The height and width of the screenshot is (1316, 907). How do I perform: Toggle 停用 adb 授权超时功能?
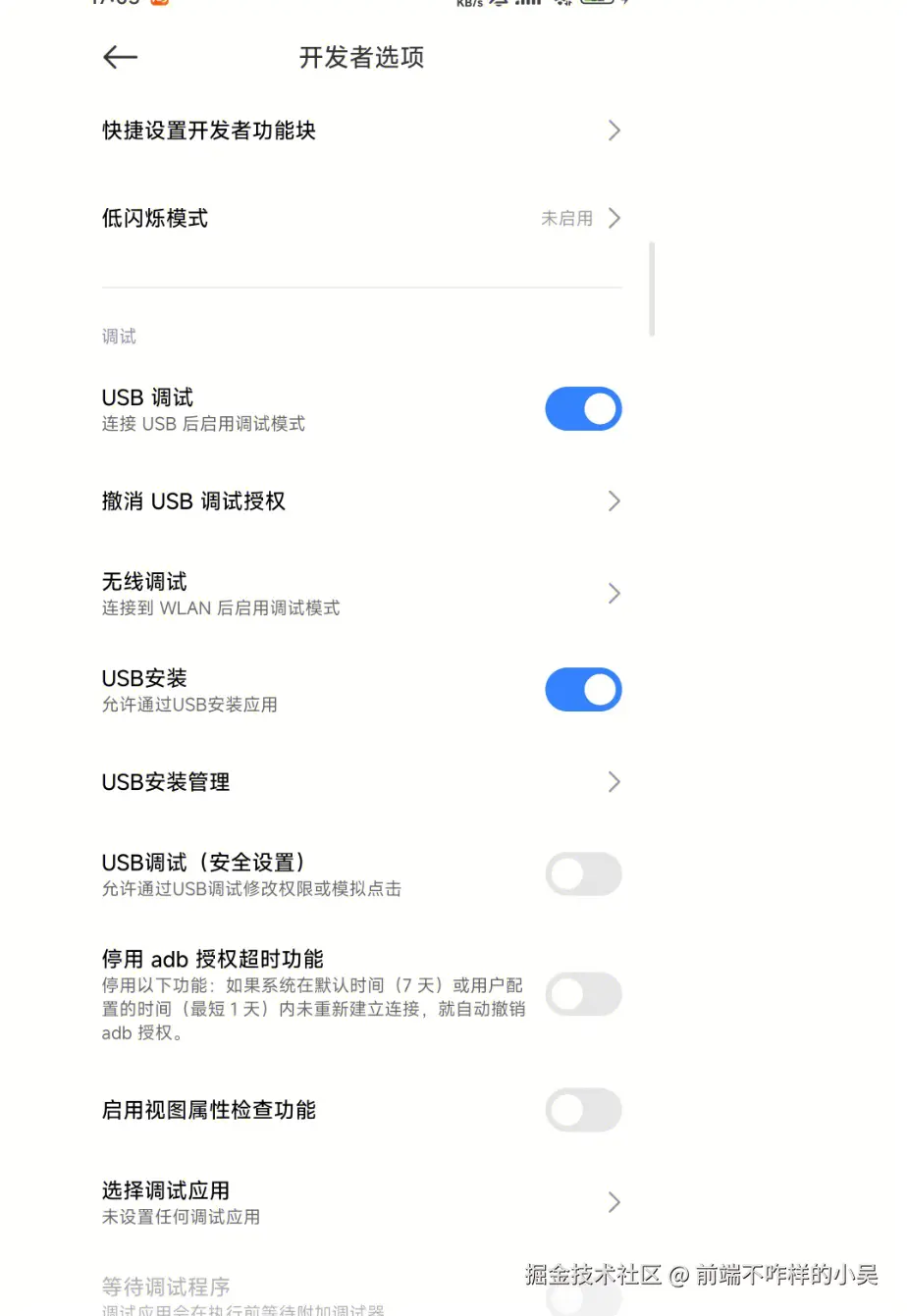coord(583,994)
